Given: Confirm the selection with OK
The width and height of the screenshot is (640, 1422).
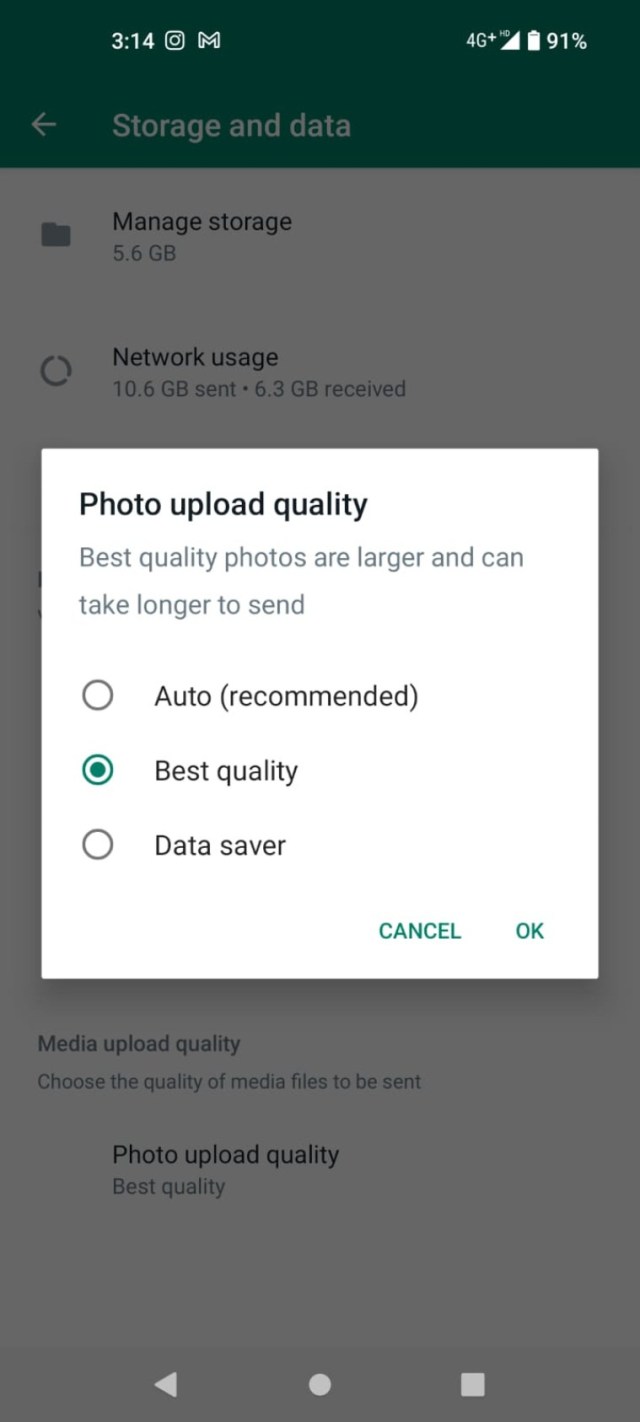Looking at the screenshot, I should point(529,931).
